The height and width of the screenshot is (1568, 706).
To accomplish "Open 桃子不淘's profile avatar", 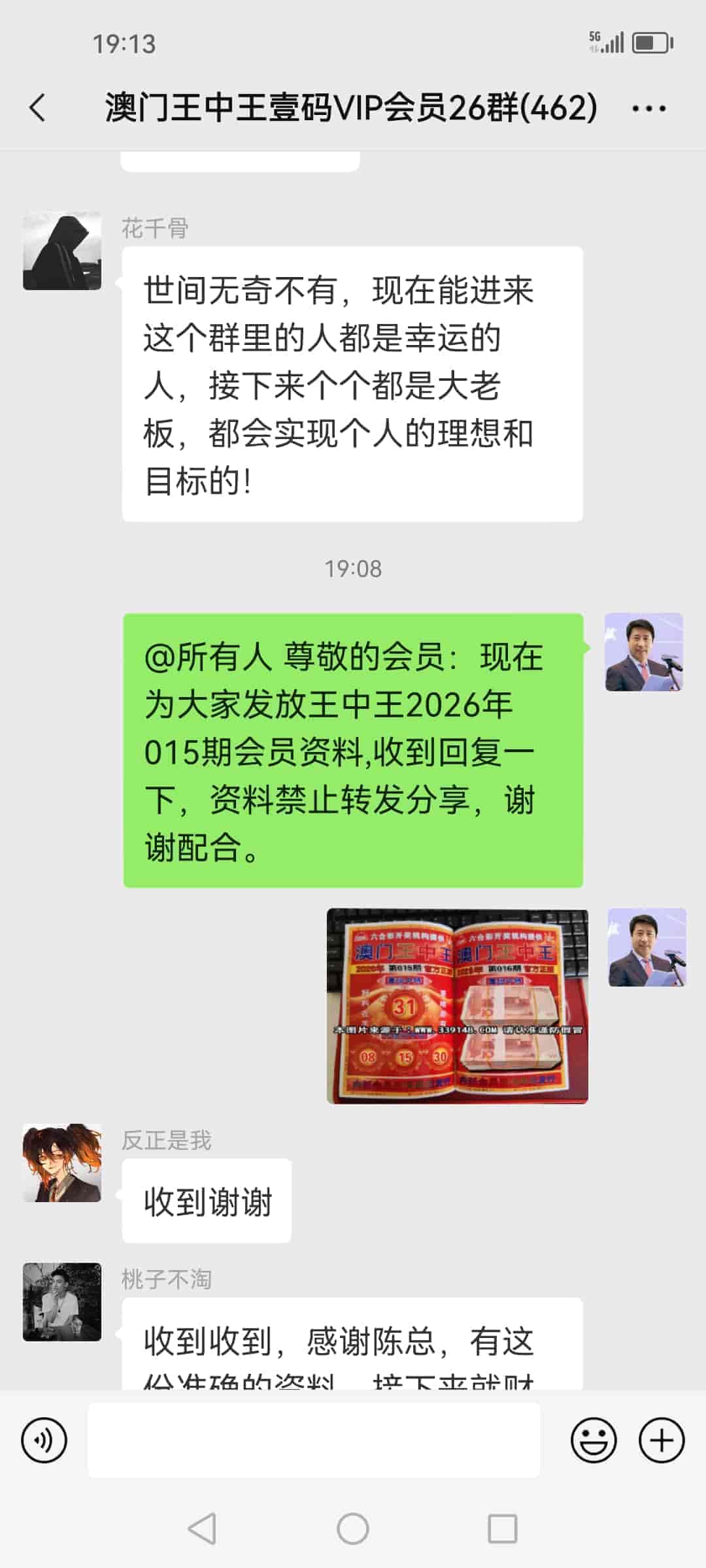I will point(62,1301).
